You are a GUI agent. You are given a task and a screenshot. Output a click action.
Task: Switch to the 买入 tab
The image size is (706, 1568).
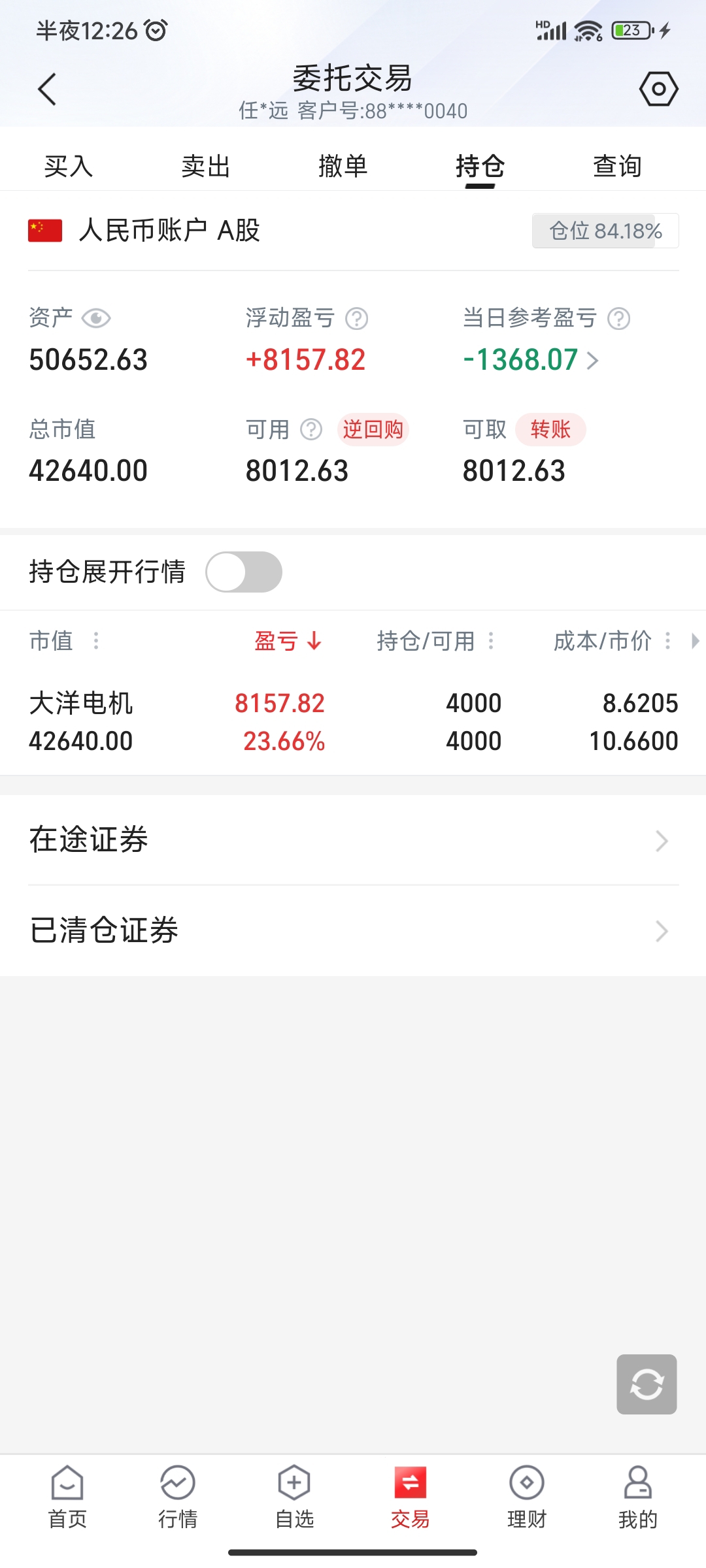click(x=69, y=166)
